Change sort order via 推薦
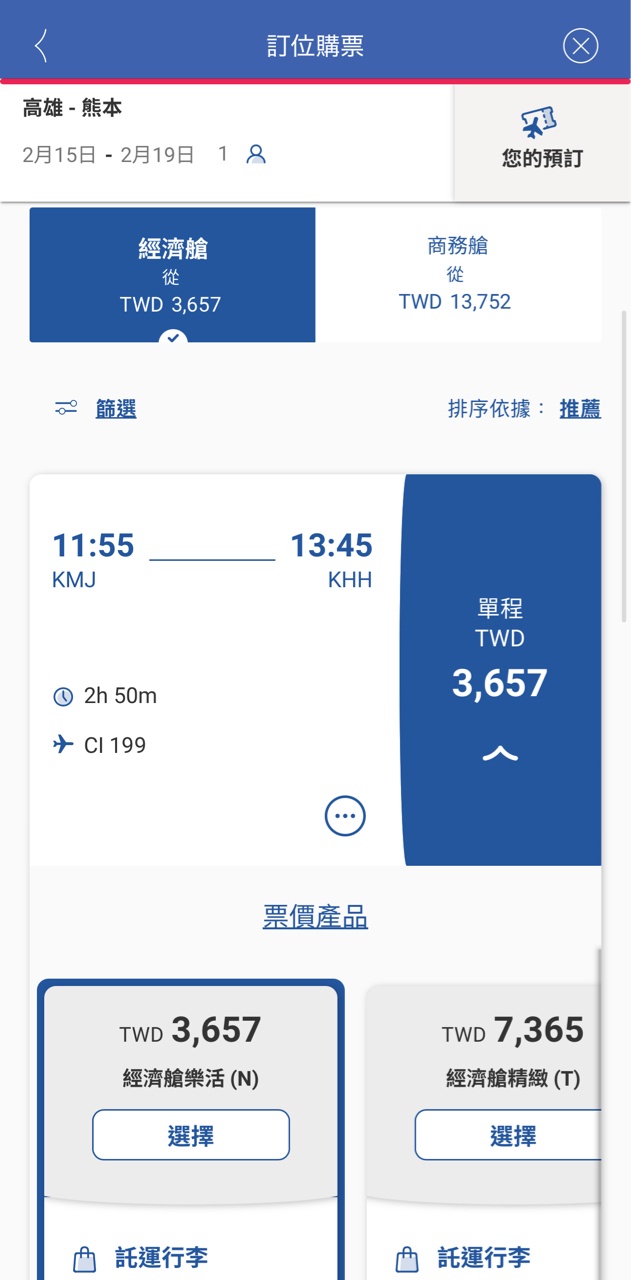Viewport: 631px width, 1280px height. pos(579,408)
